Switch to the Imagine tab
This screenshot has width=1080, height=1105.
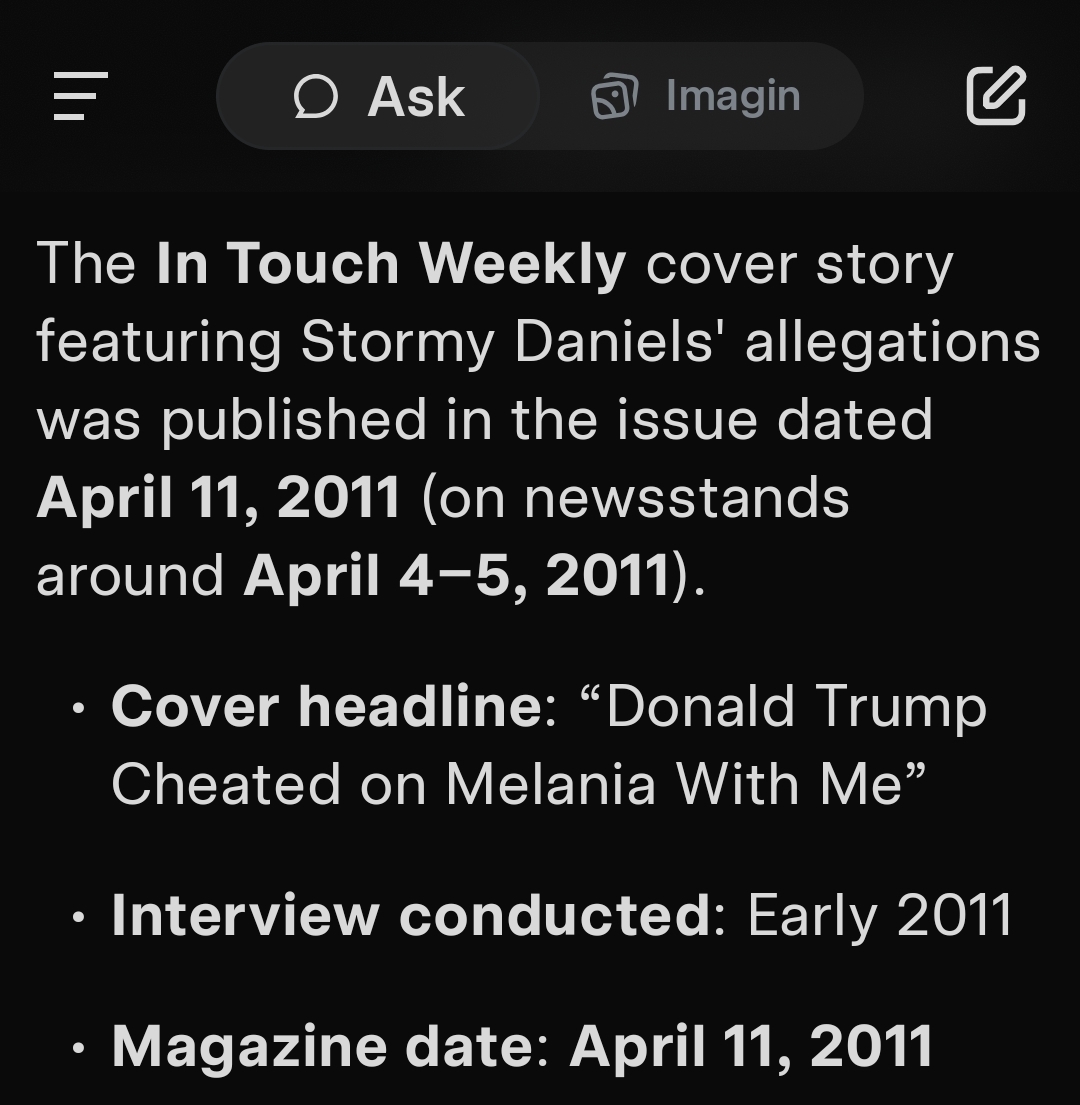[x=698, y=97]
